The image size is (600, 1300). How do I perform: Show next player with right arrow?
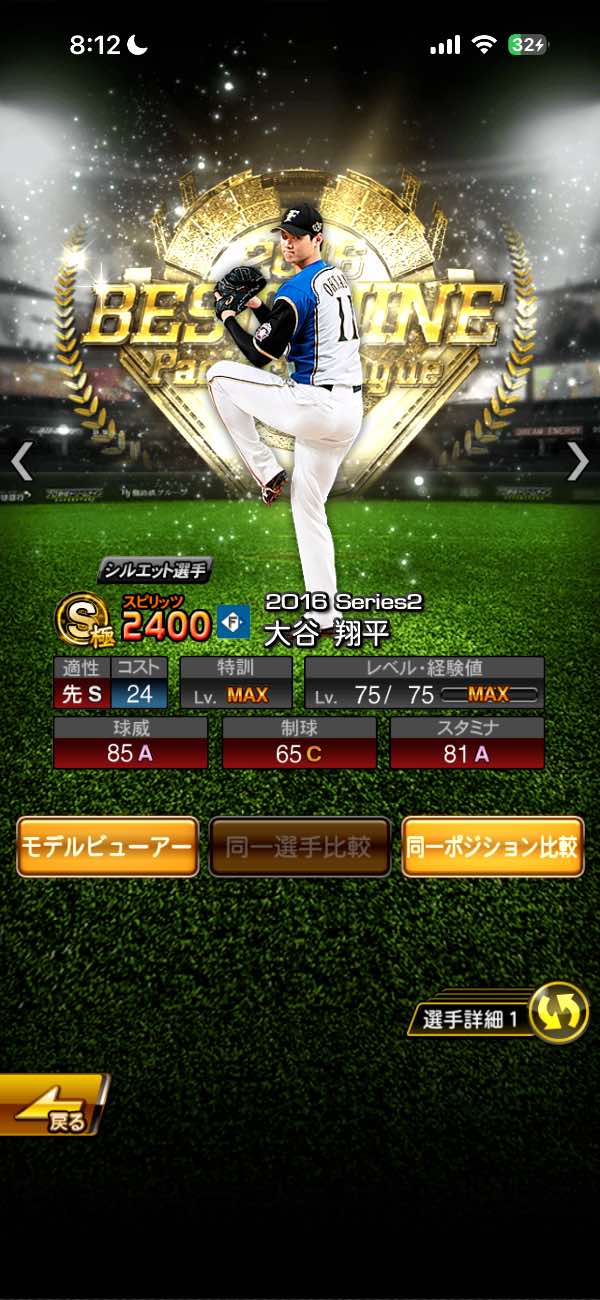click(577, 462)
